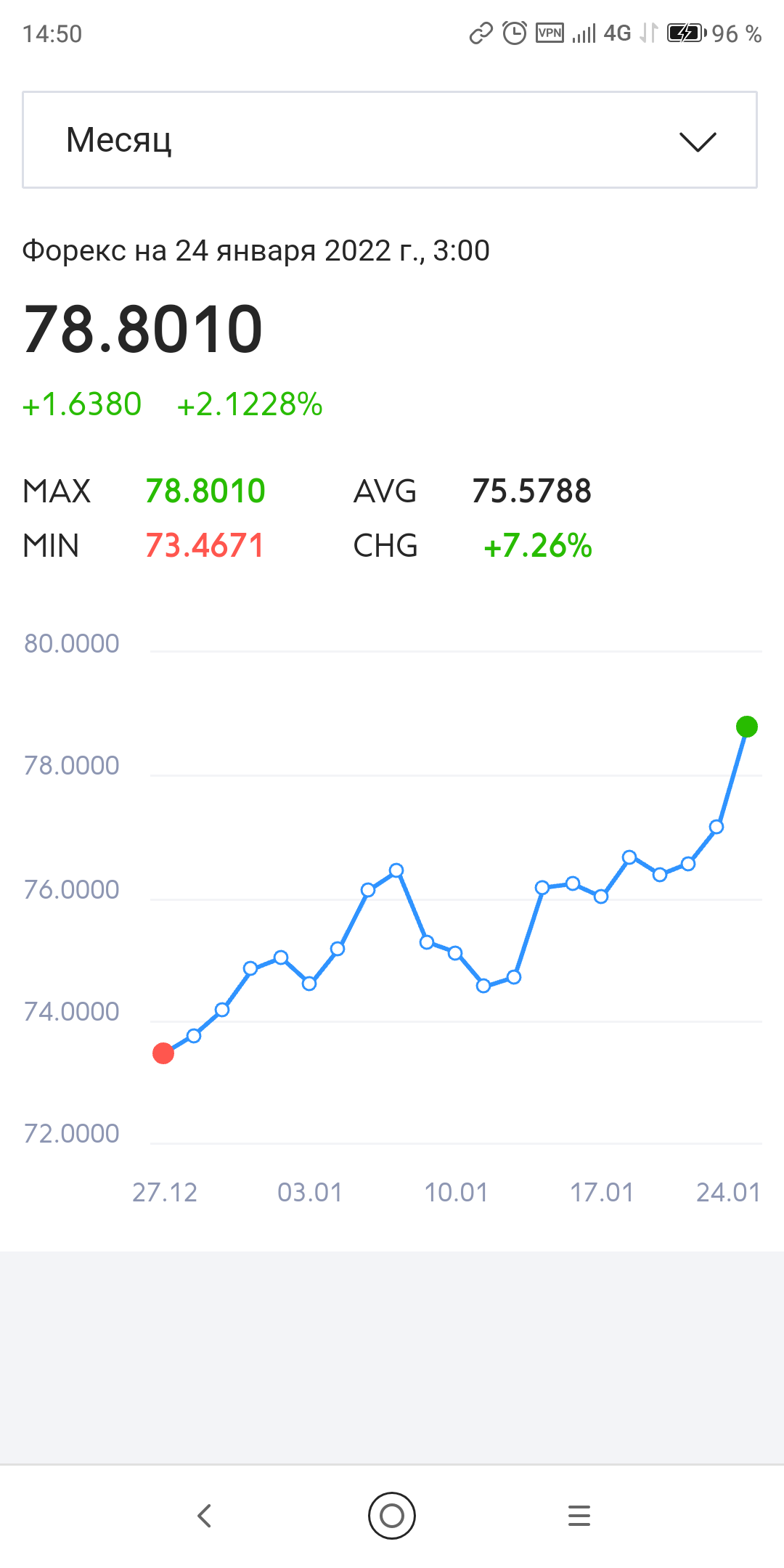Go back using system back button

click(x=205, y=1516)
